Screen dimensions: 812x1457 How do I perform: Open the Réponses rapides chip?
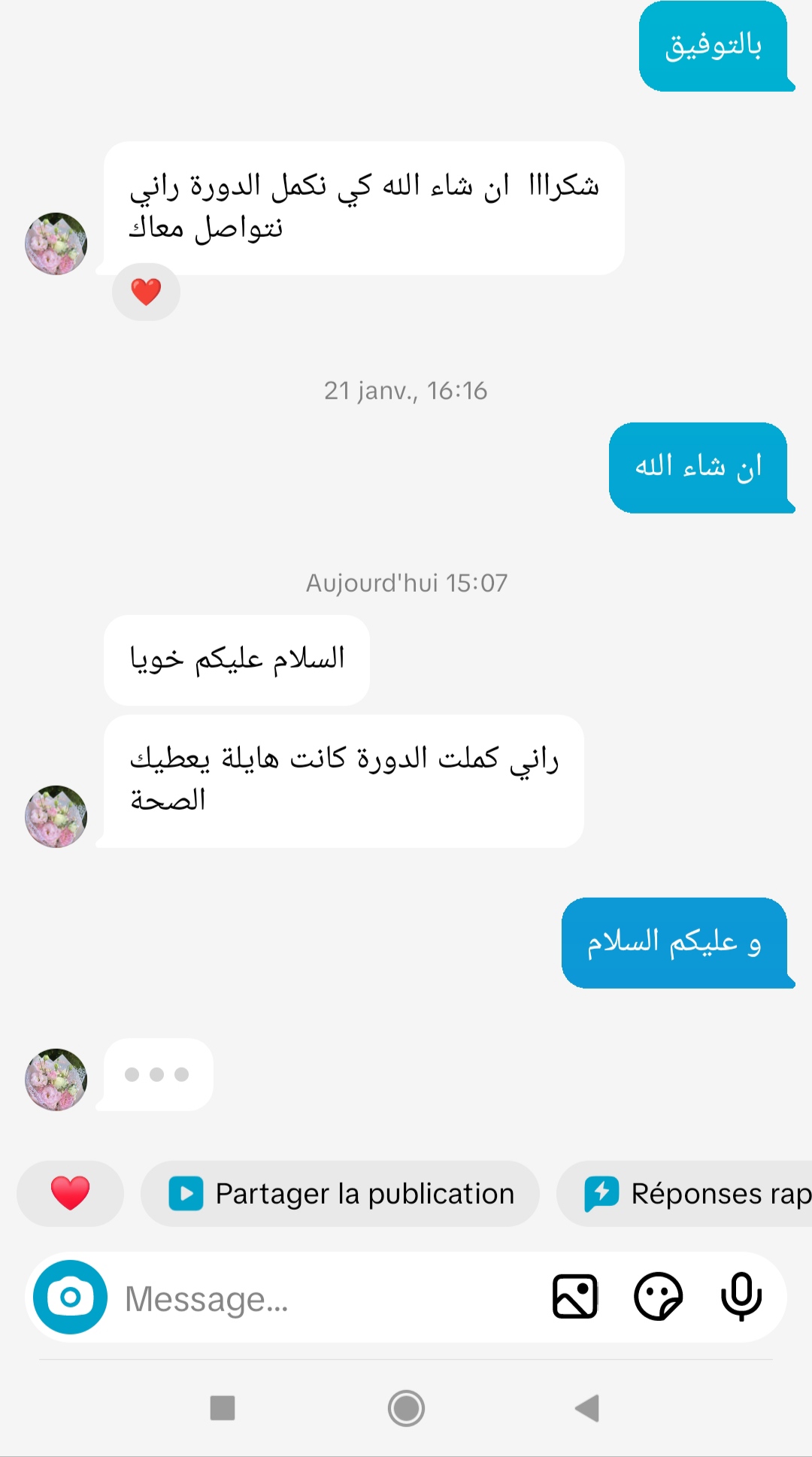(684, 1193)
